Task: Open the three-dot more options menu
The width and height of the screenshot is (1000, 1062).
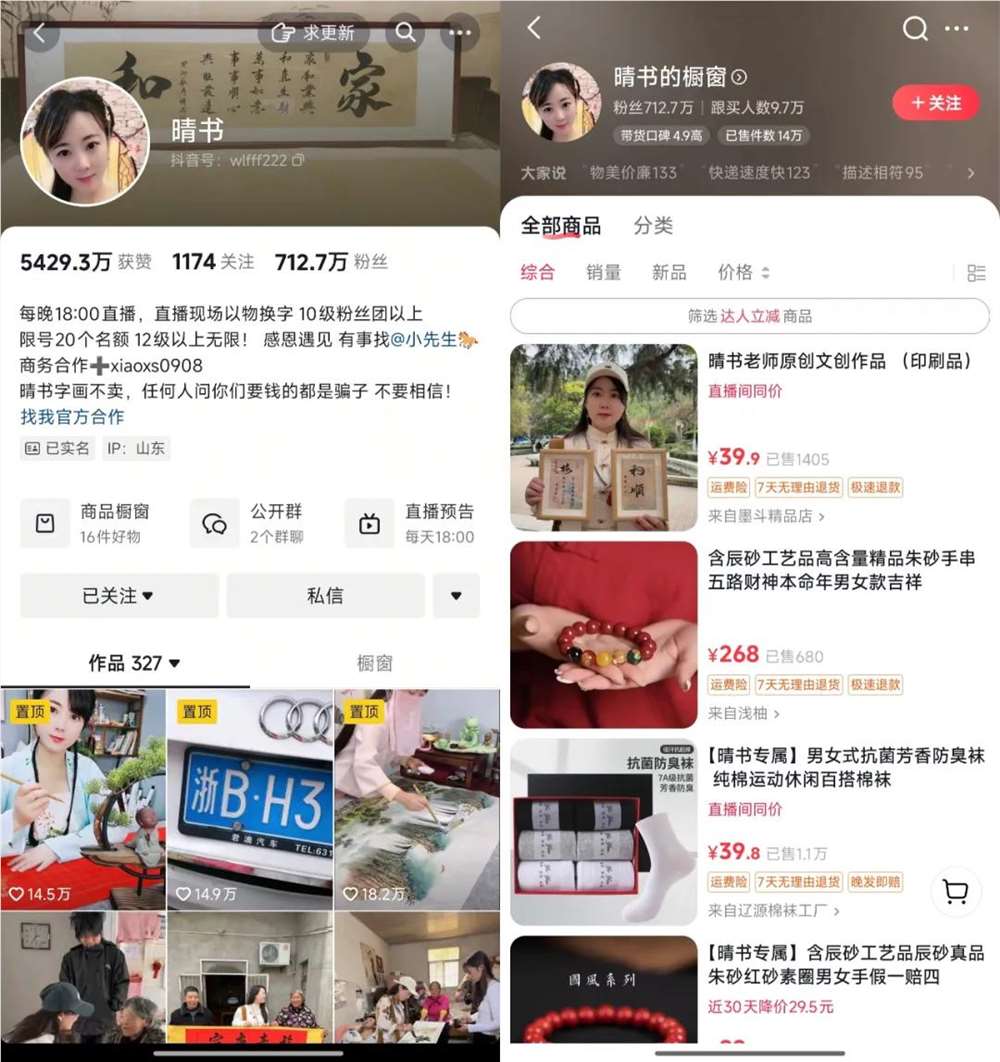Action: (x=460, y=33)
